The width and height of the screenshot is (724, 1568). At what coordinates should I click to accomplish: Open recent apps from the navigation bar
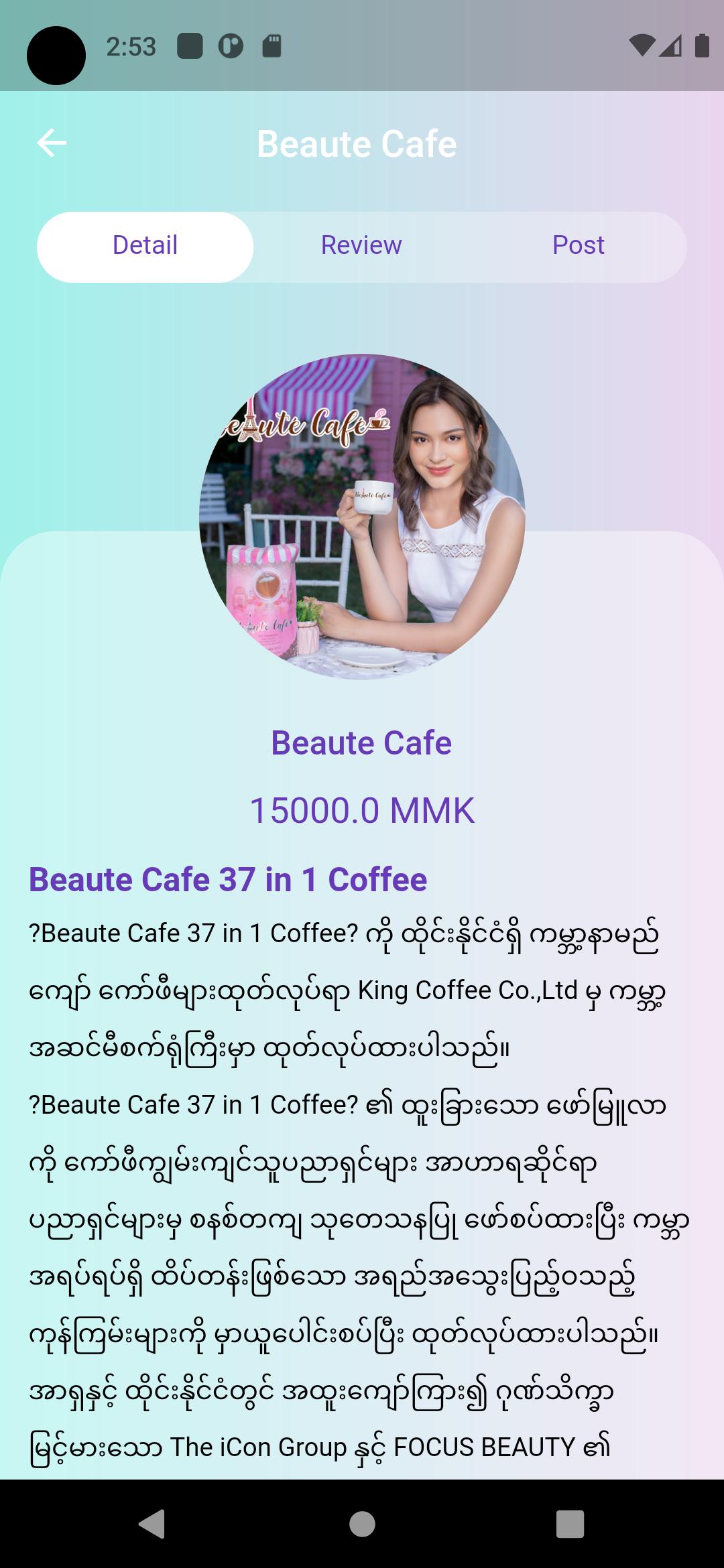(570, 1524)
